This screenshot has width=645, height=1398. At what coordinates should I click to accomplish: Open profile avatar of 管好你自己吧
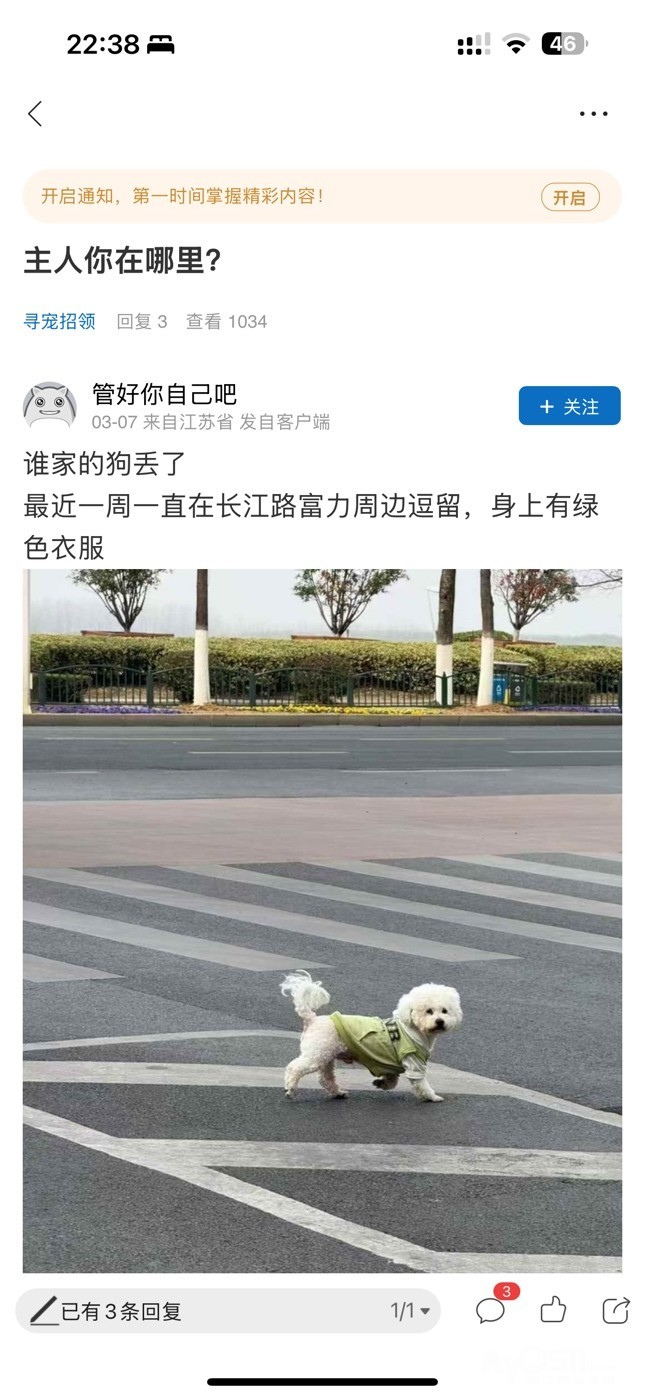pyautogui.click(x=50, y=406)
